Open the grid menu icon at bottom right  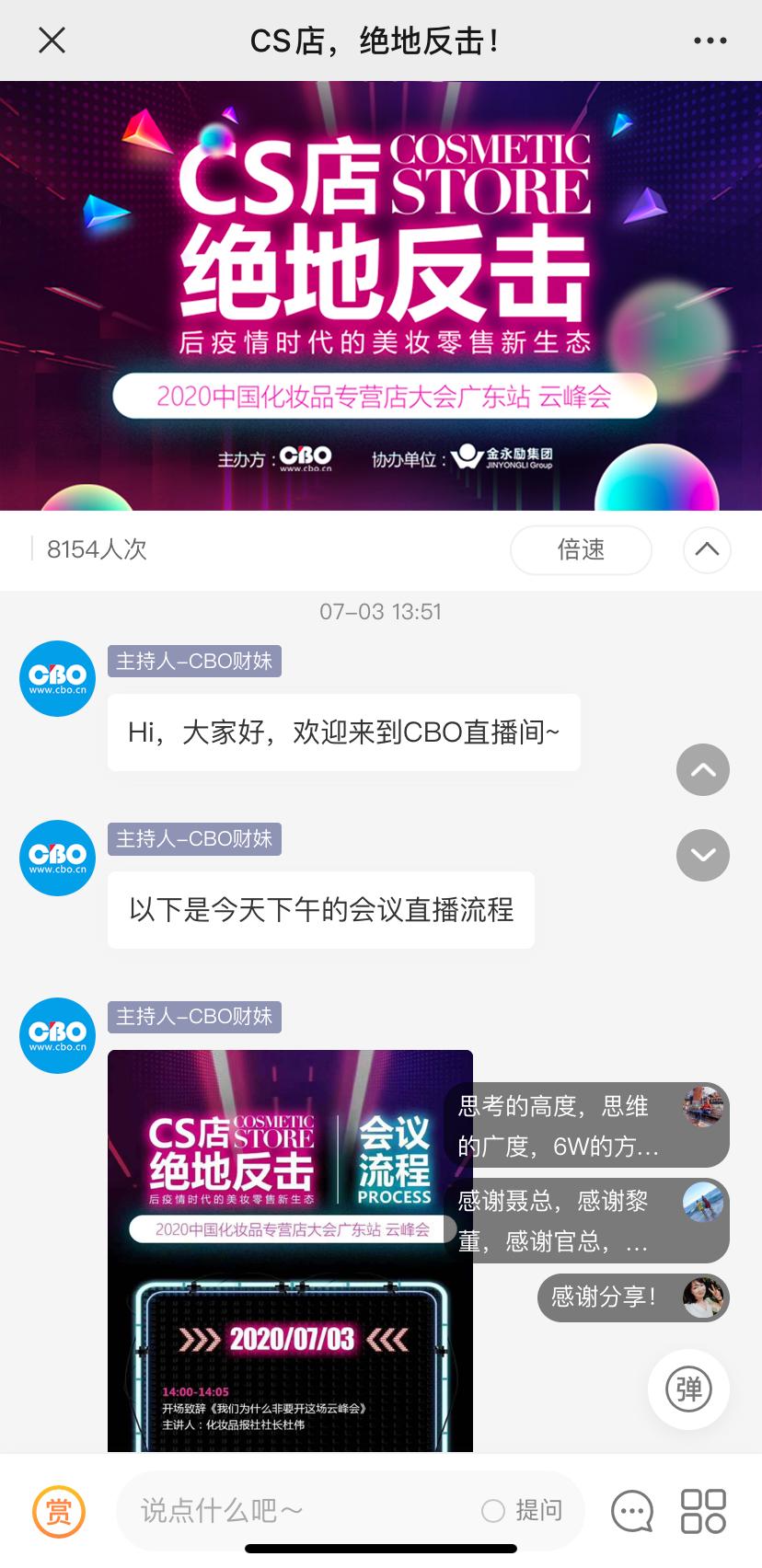click(x=703, y=1510)
